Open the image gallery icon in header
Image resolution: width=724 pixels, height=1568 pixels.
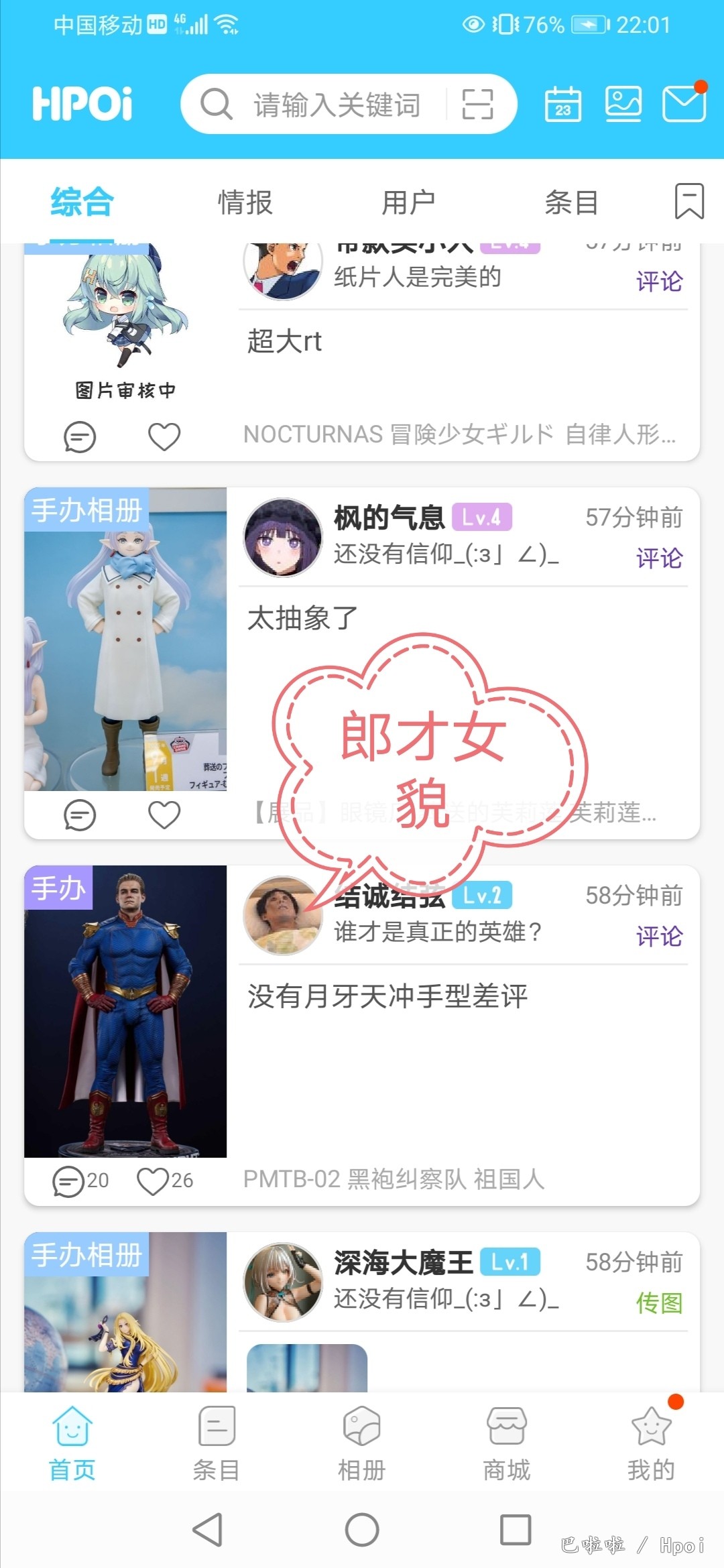coord(623,104)
